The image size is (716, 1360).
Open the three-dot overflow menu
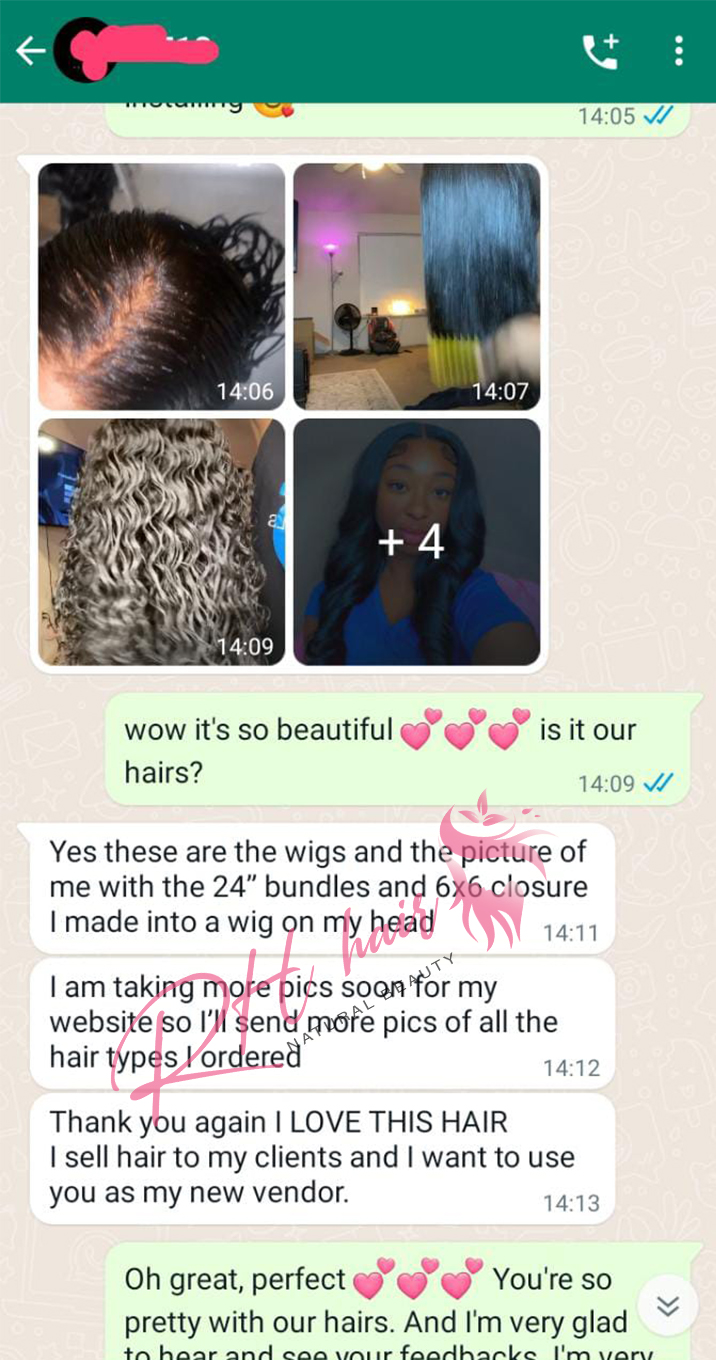[679, 51]
